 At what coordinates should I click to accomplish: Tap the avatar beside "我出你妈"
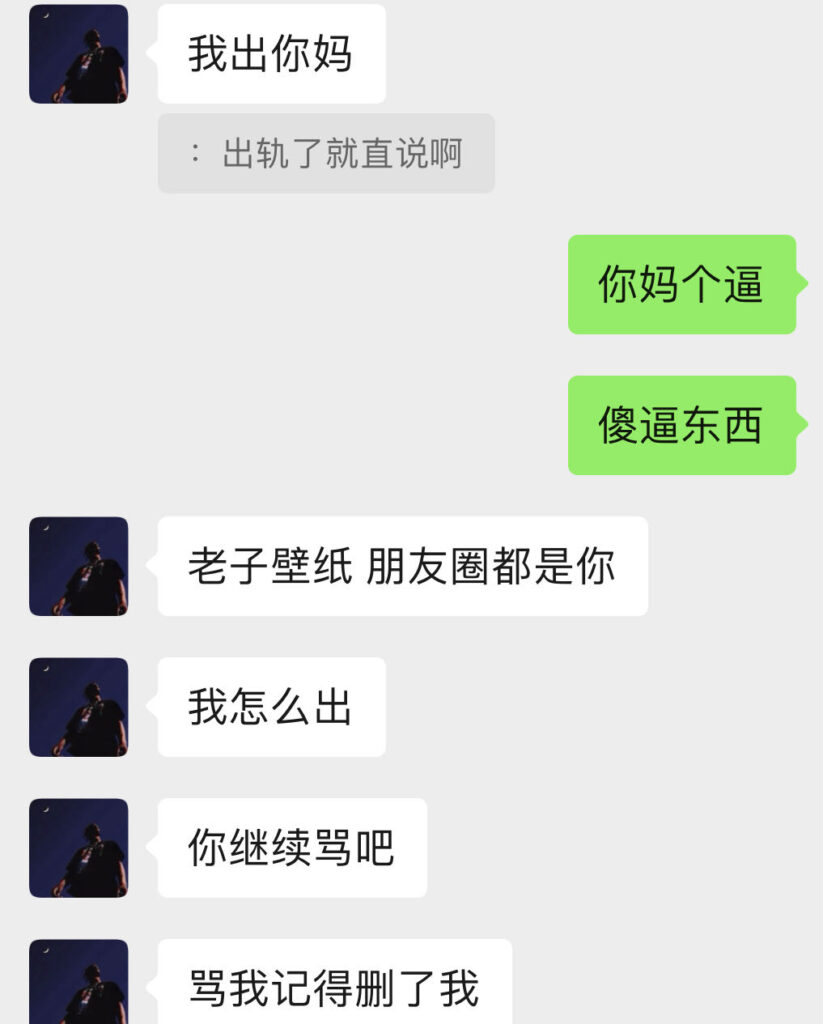[x=78, y=54]
